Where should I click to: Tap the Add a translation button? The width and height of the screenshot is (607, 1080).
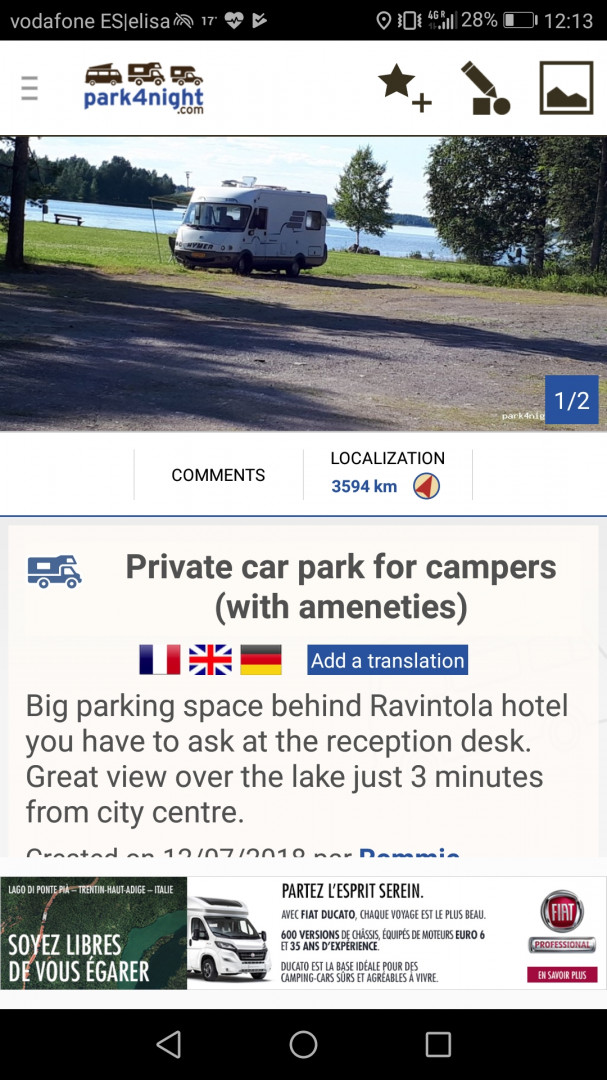387,660
